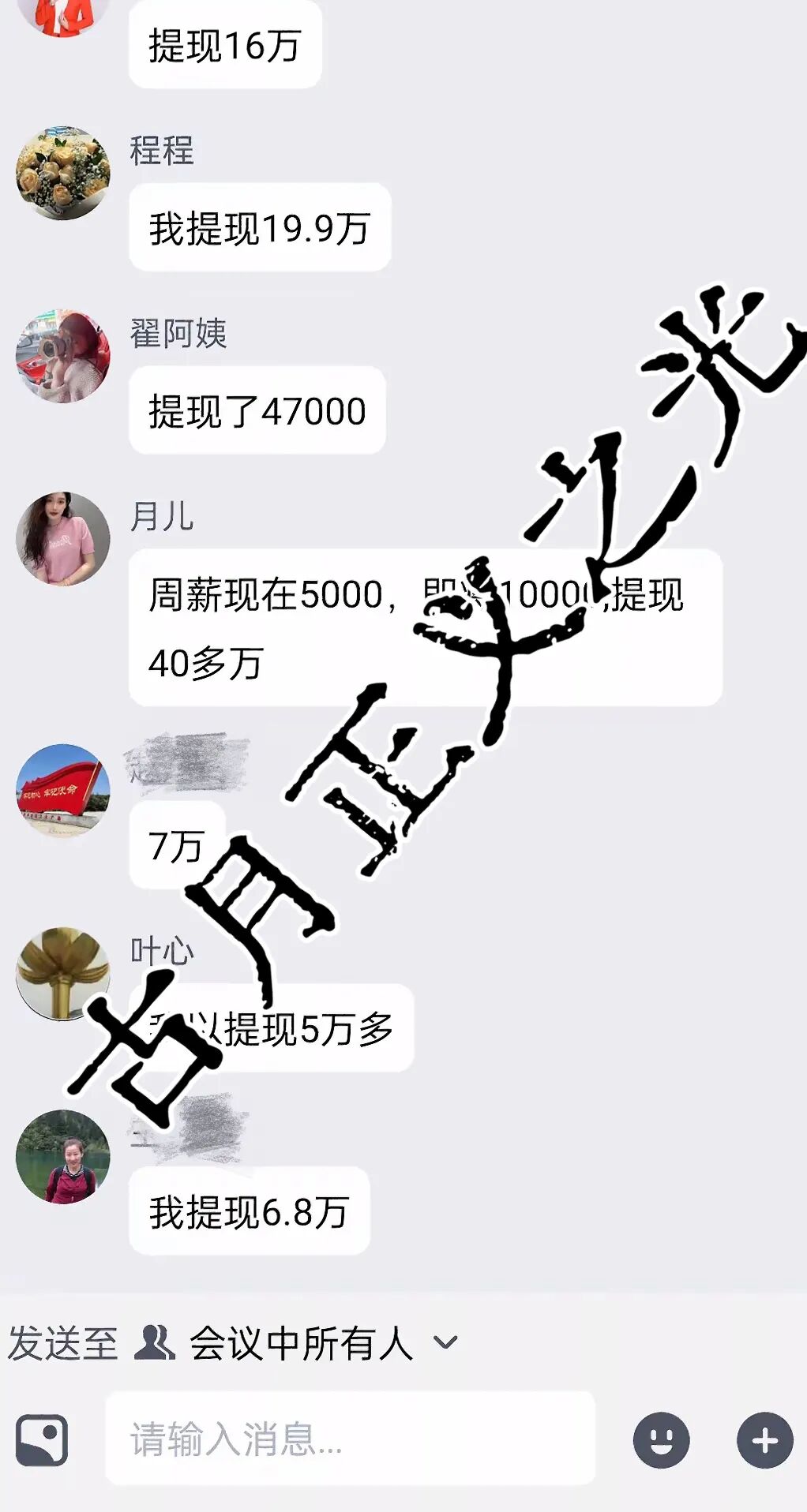The image size is (807, 1512).
Task: Open 月儿's profile picture
Action: tap(63, 539)
